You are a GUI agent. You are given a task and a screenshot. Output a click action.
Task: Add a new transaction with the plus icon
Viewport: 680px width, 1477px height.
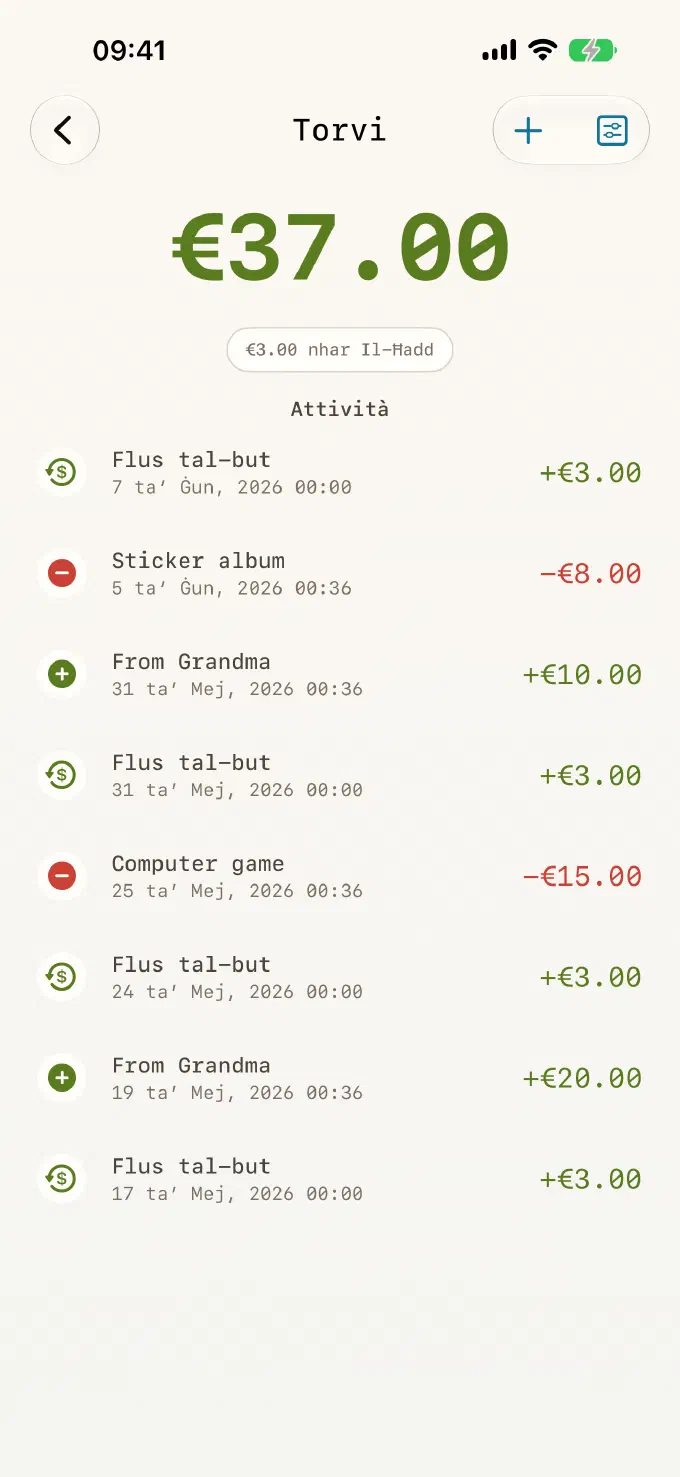(528, 130)
